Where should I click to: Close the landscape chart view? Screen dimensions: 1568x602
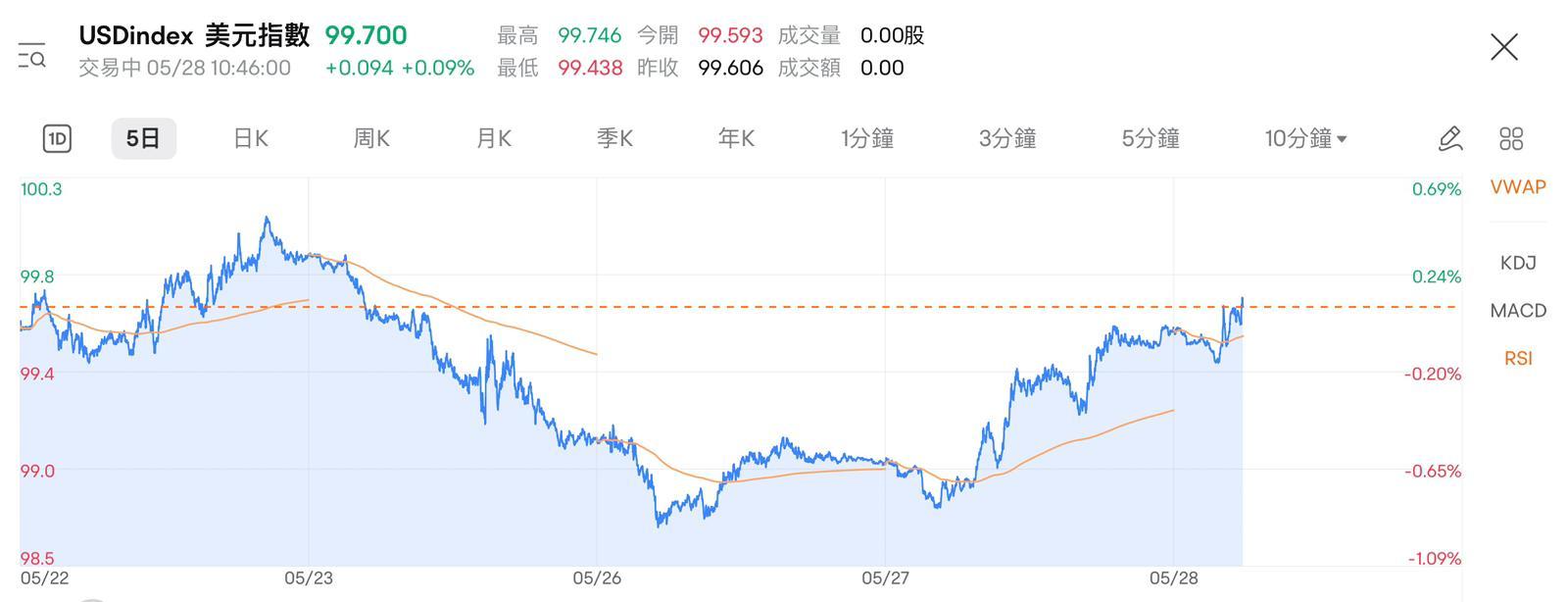point(1503,47)
